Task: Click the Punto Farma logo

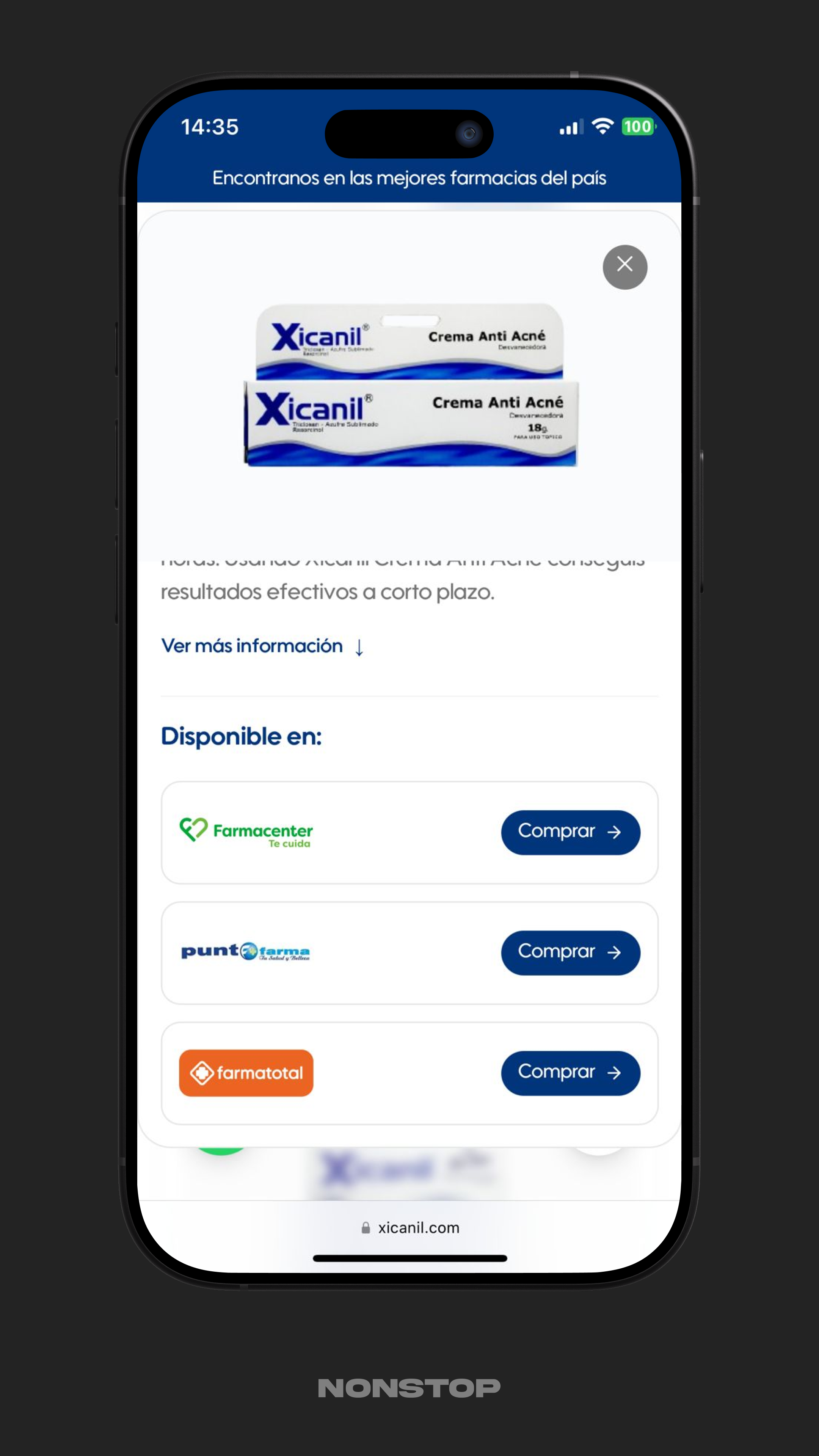Action: tap(245, 952)
